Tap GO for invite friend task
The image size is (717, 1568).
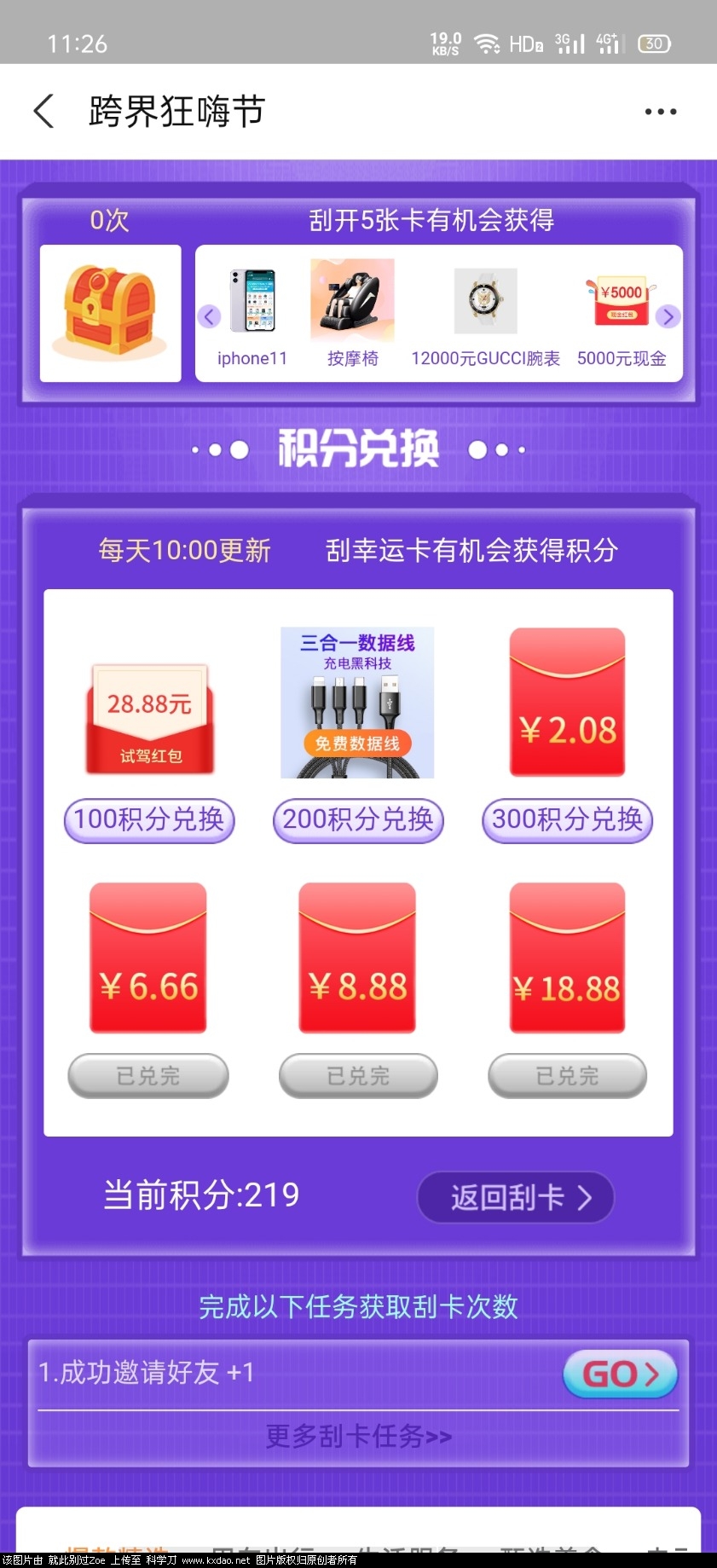[620, 1374]
